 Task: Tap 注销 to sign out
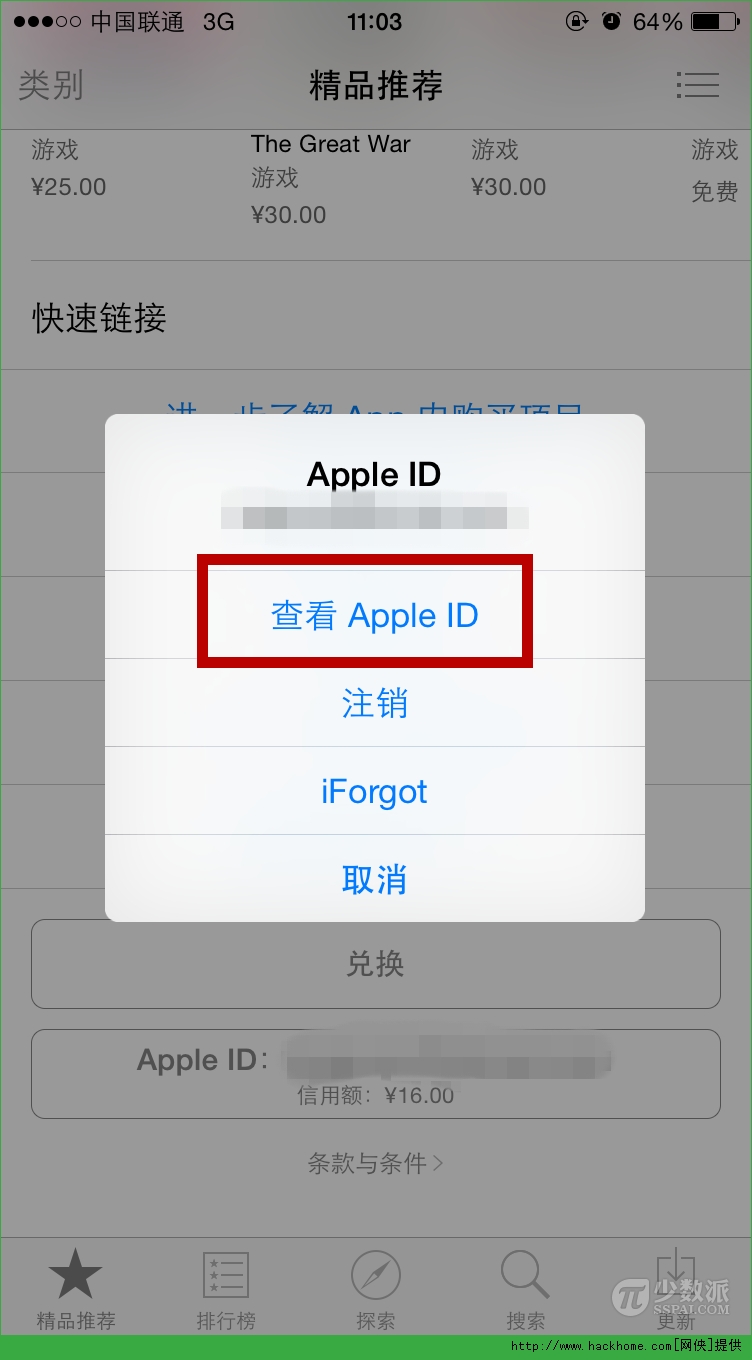(374, 703)
